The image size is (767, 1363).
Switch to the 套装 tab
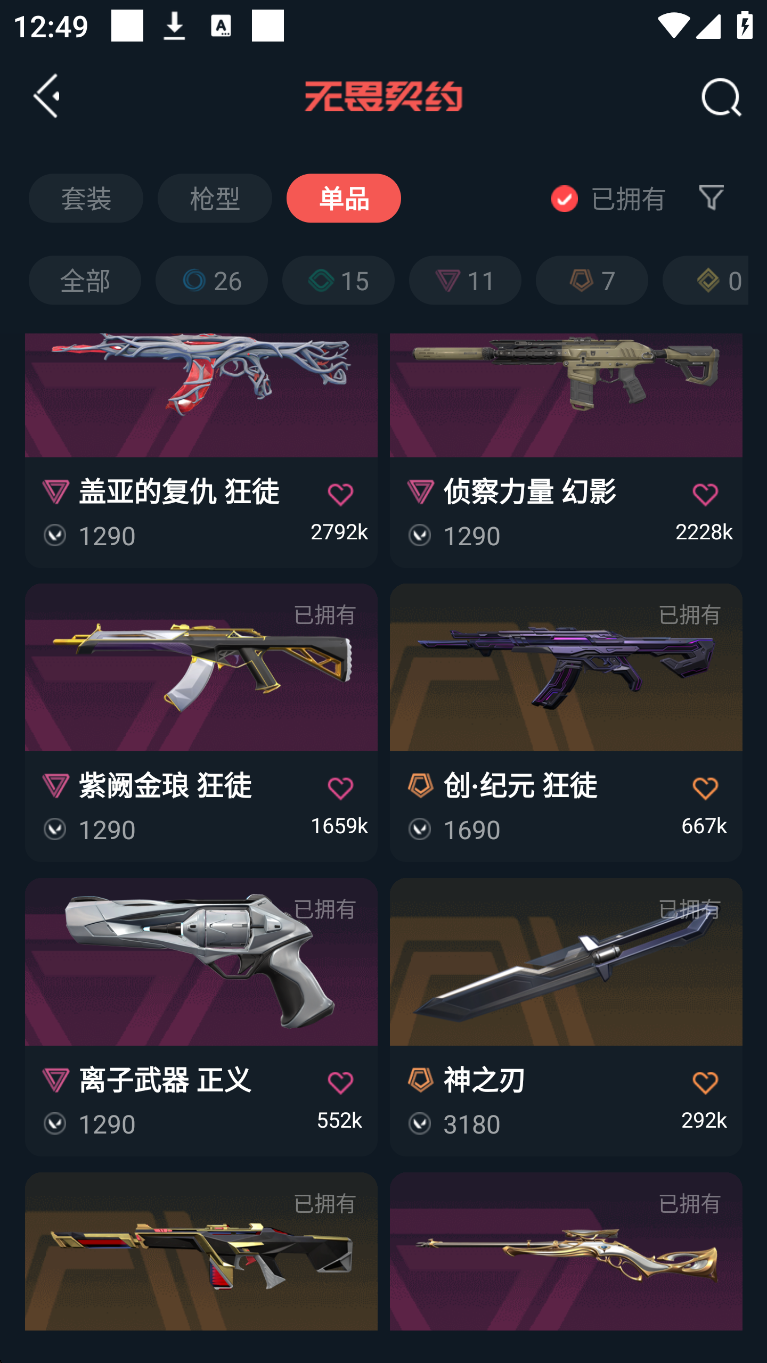point(86,198)
